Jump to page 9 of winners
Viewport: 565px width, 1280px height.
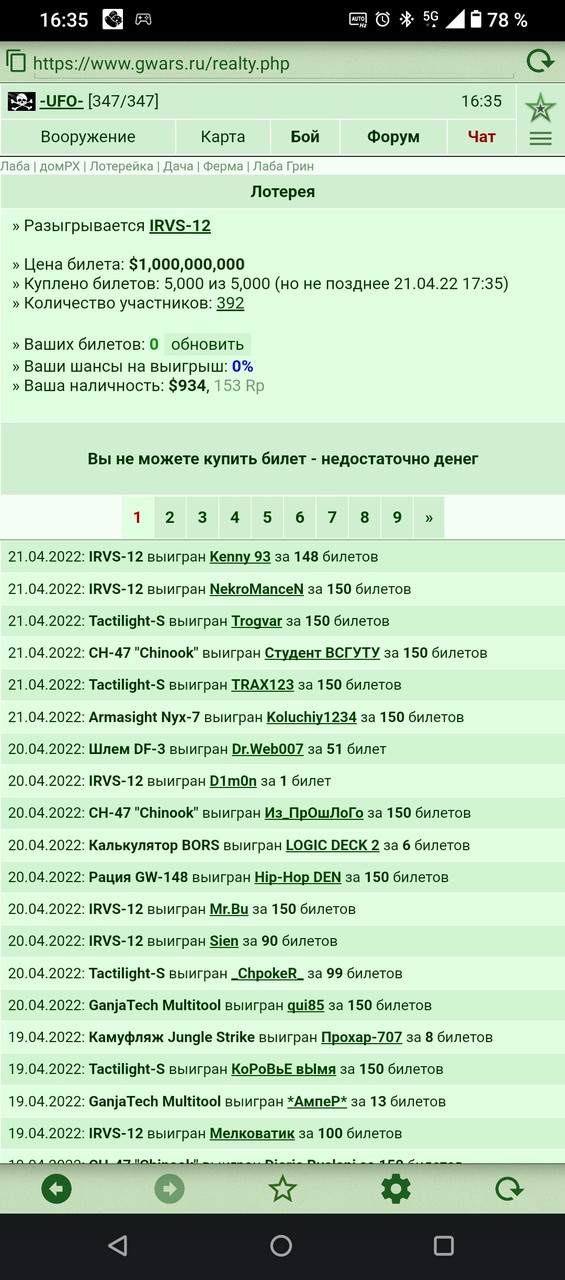pos(397,517)
